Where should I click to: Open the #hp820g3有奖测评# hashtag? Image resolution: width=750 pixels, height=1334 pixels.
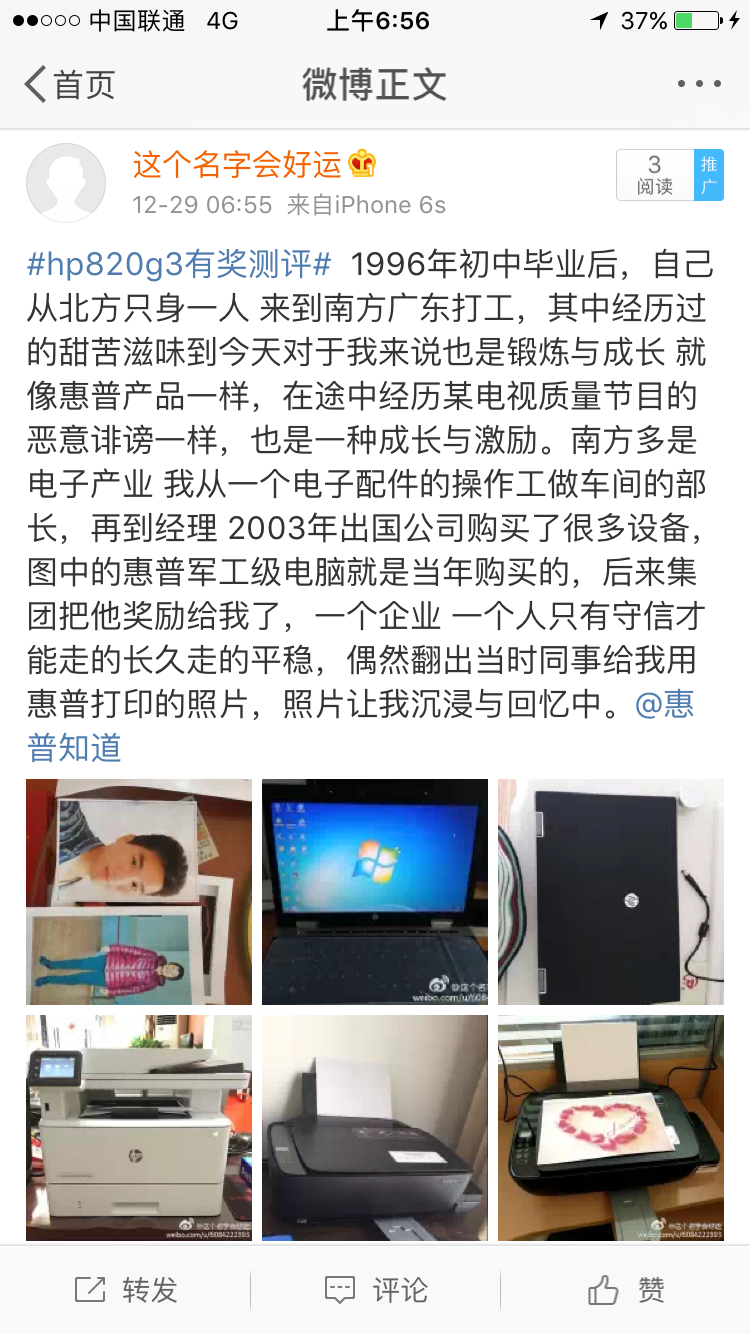click(179, 265)
